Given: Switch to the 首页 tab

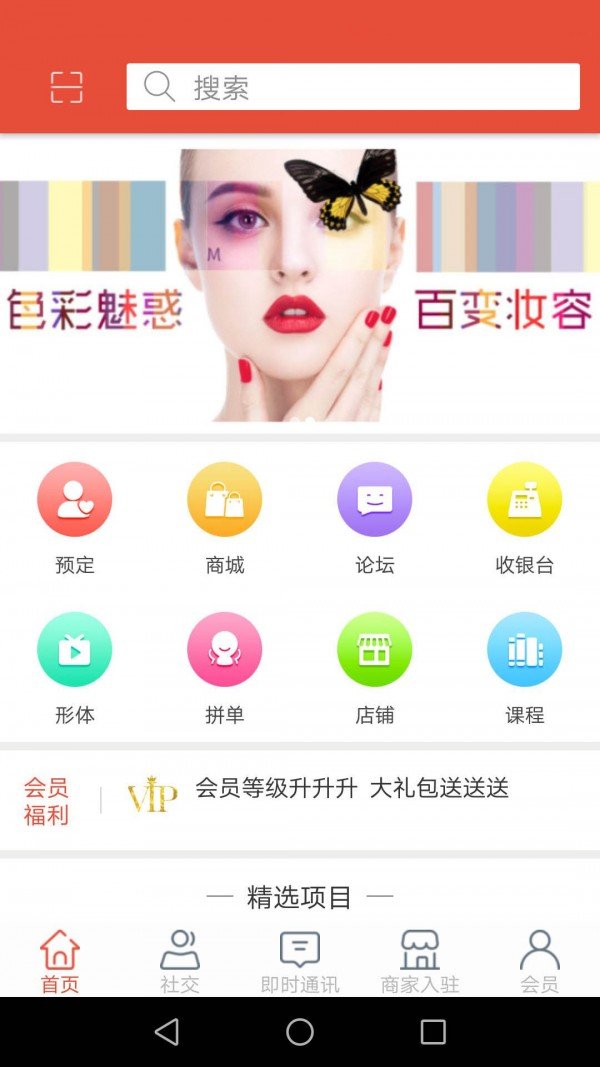Looking at the screenshot, I should pos(60,962).
